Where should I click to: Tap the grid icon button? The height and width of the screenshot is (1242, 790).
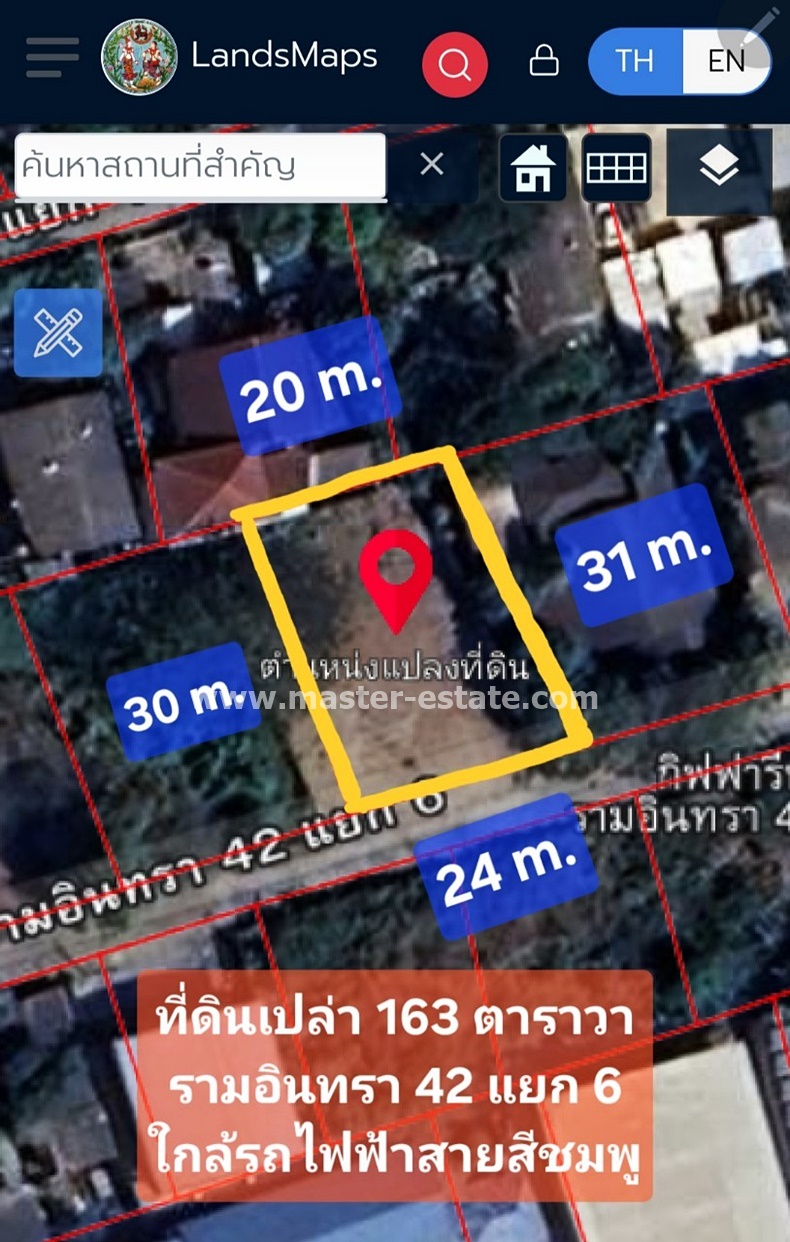[x=616, y=168]
